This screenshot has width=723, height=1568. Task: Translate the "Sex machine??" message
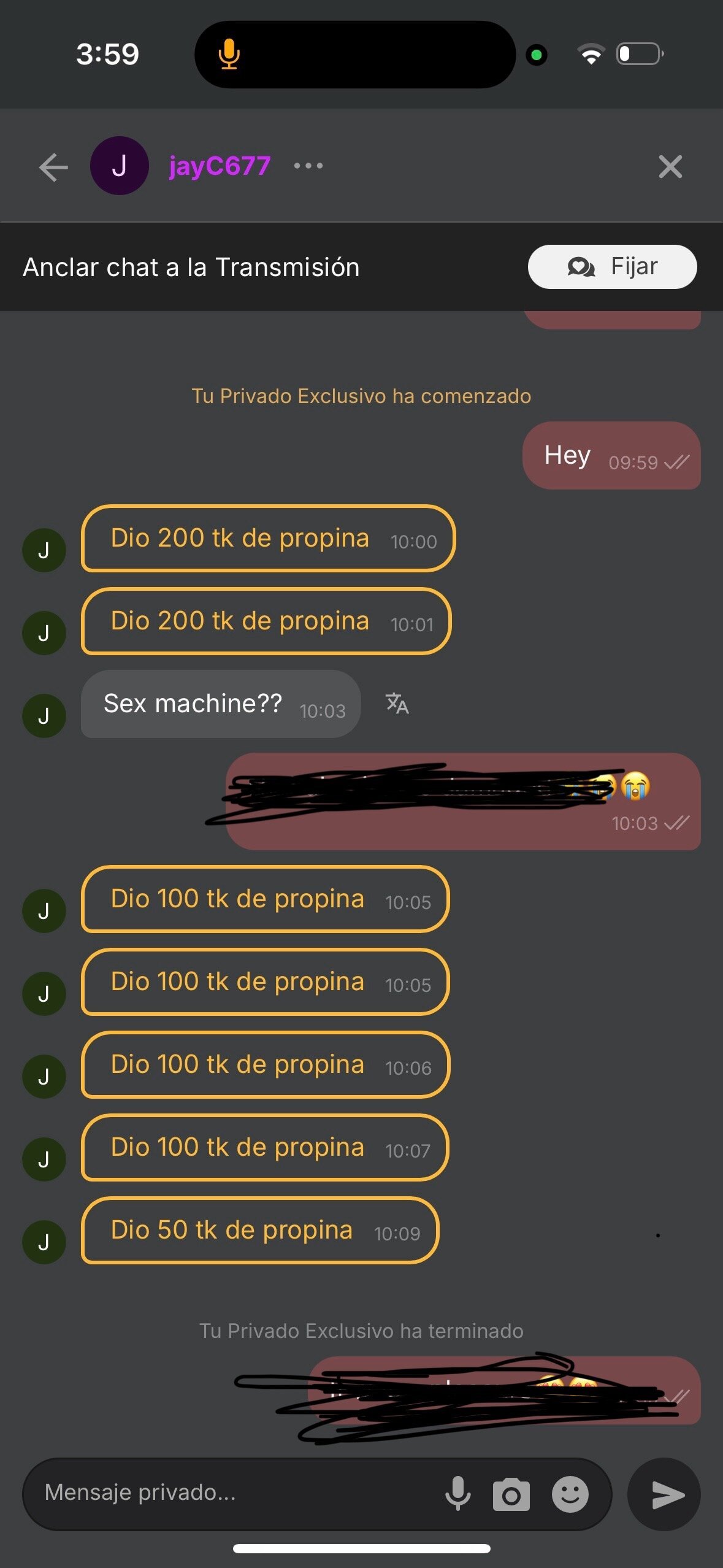click(397, 704)
